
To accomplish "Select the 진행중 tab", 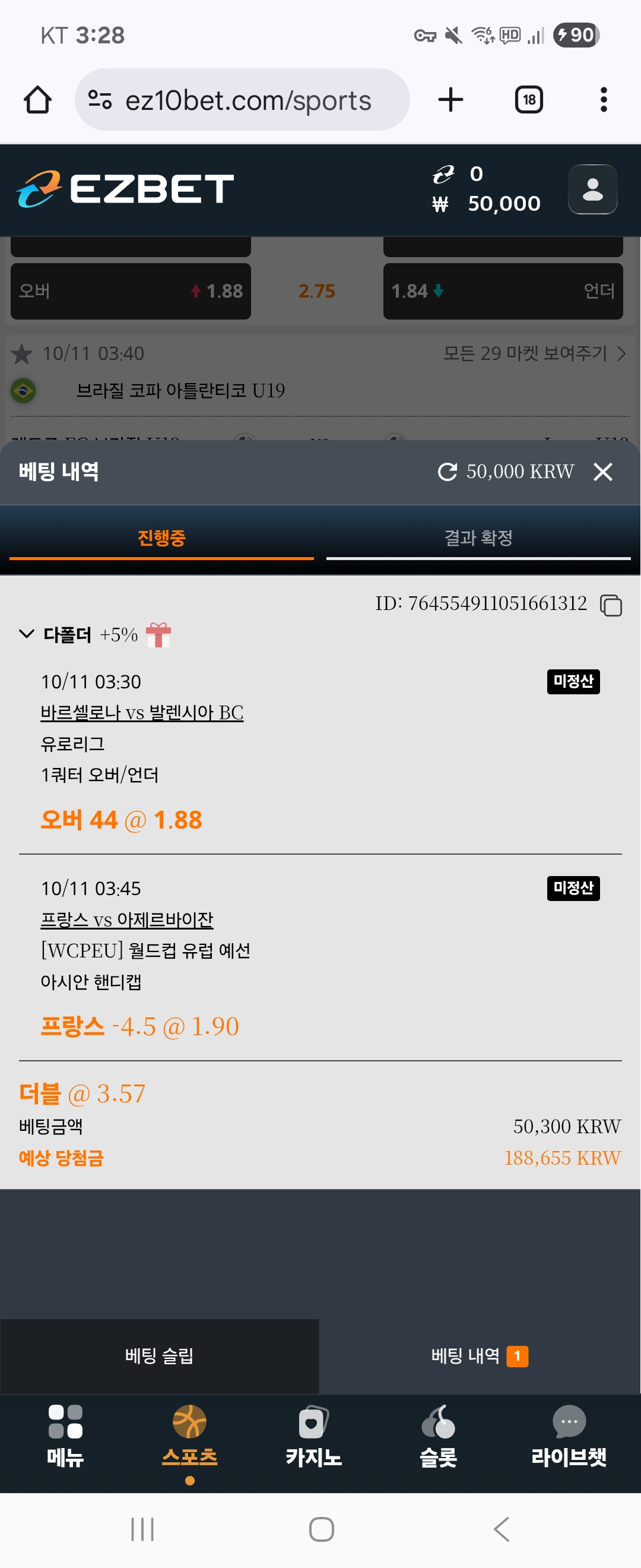I will [161, 538].
